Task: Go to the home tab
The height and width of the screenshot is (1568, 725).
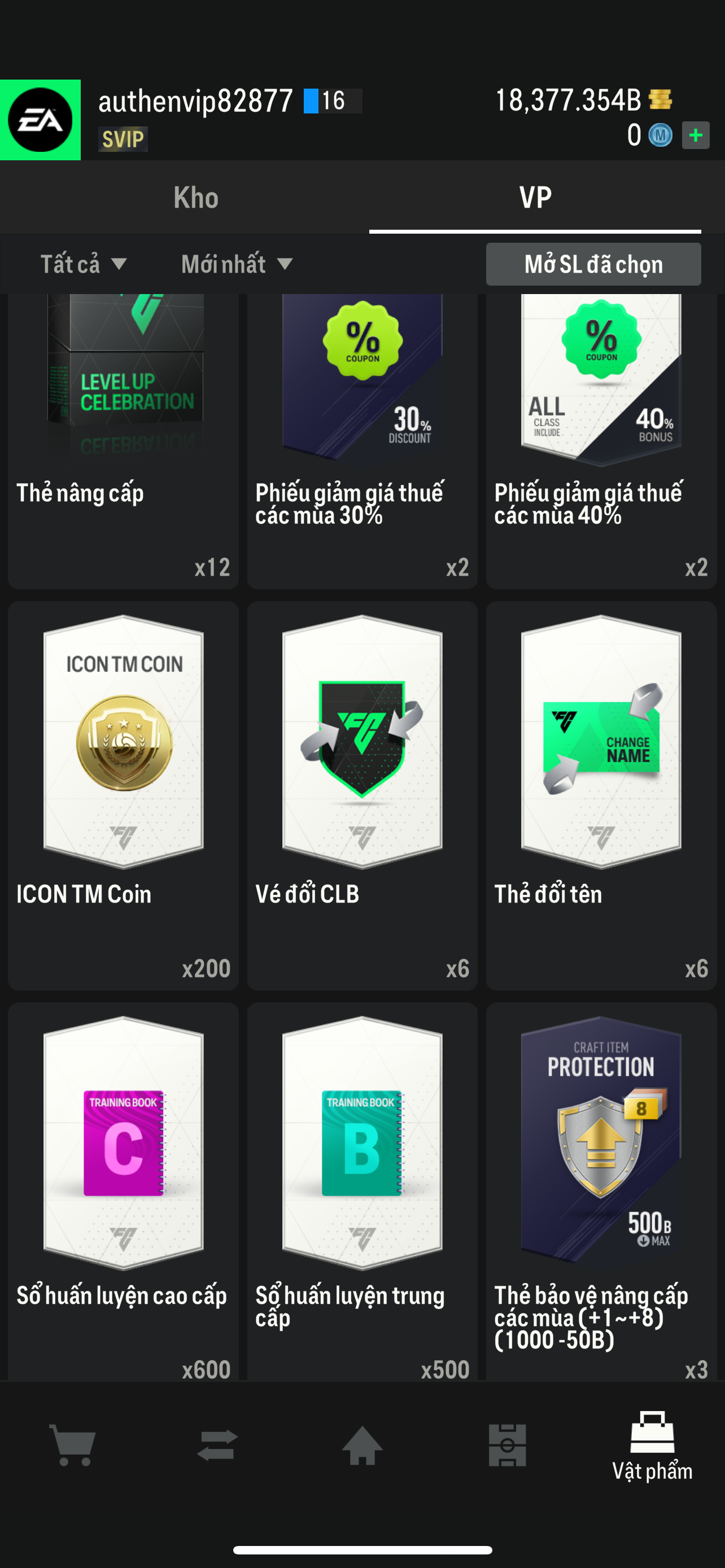Action: pos(362,1445)
